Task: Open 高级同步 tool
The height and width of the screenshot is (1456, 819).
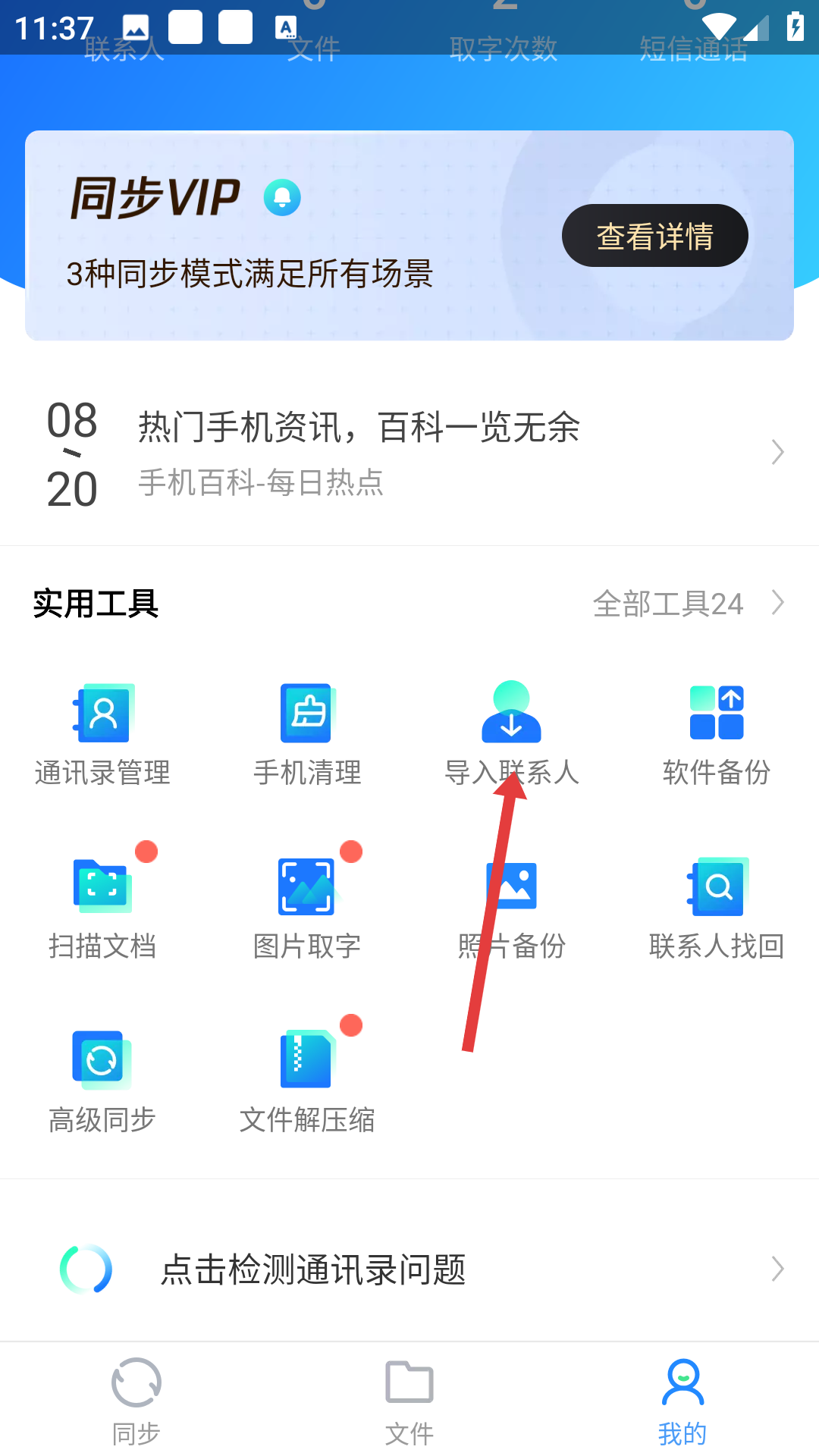Action: (x=102, y=1081)
